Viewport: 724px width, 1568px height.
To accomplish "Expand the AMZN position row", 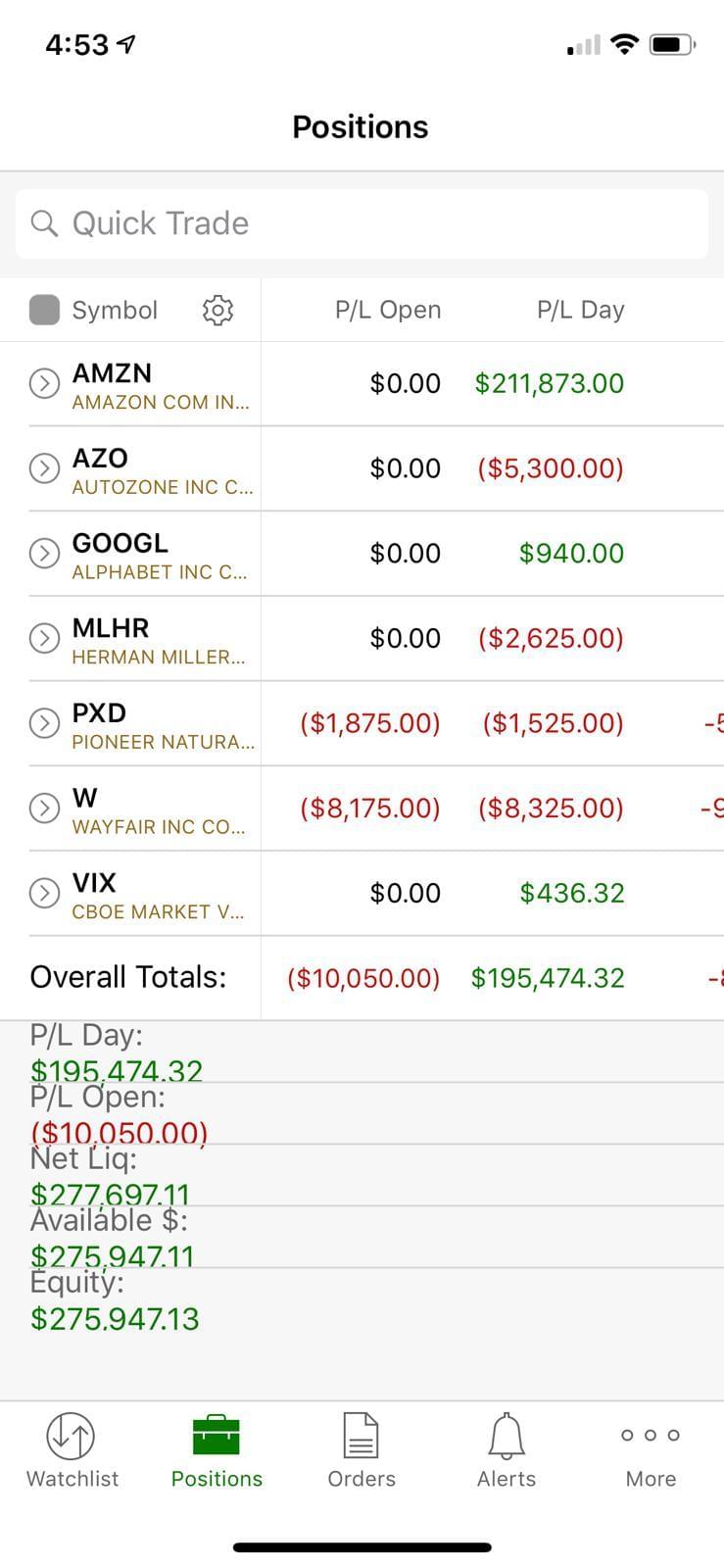I will (x=44, y=383).
